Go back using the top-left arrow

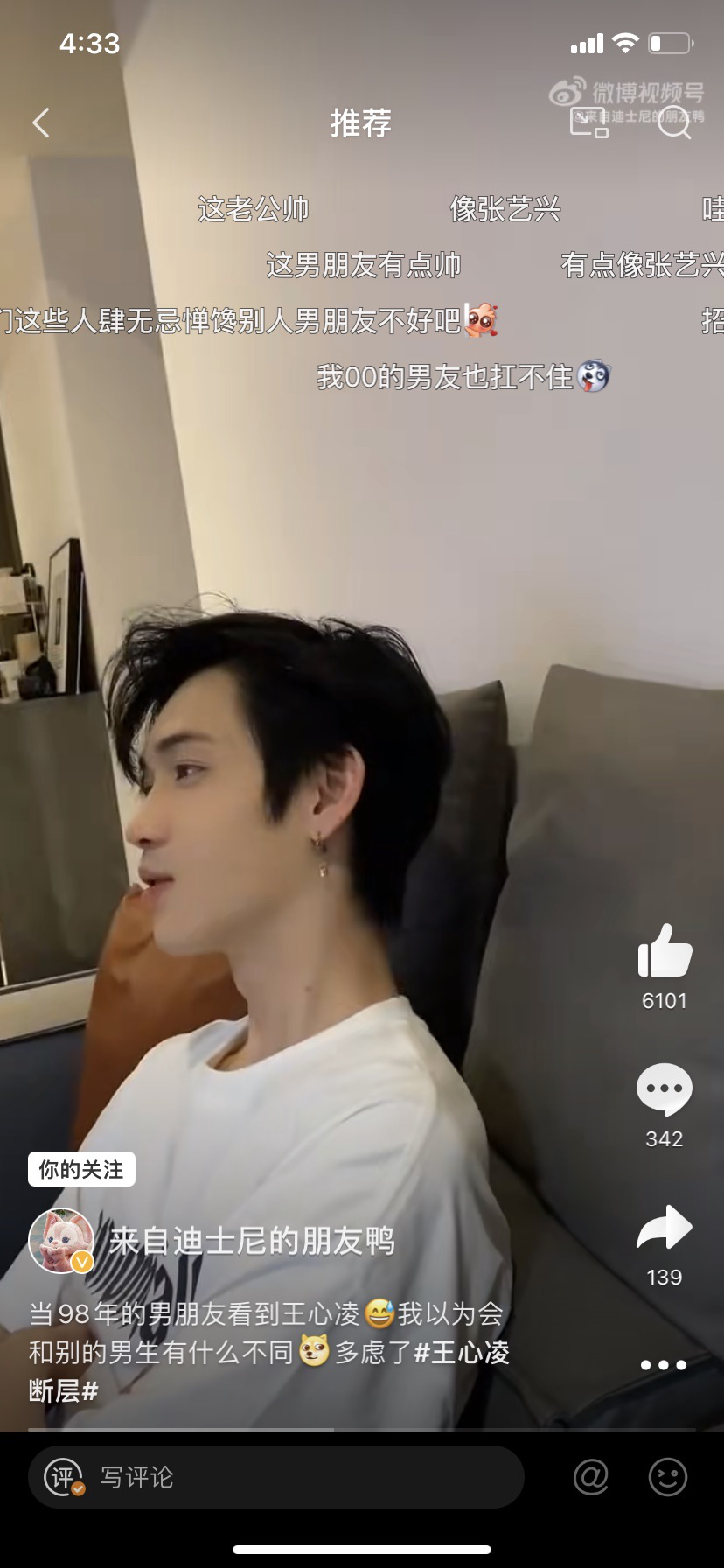tap(40, 122)
